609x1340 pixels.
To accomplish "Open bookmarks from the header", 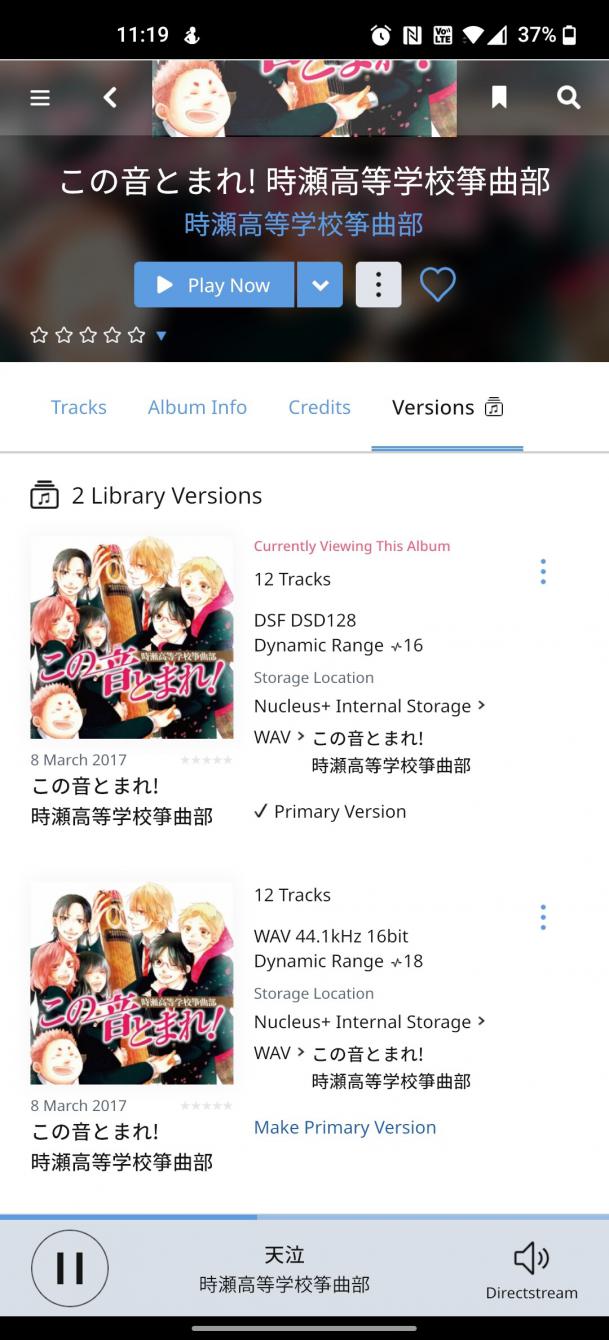I will point(499,97).
